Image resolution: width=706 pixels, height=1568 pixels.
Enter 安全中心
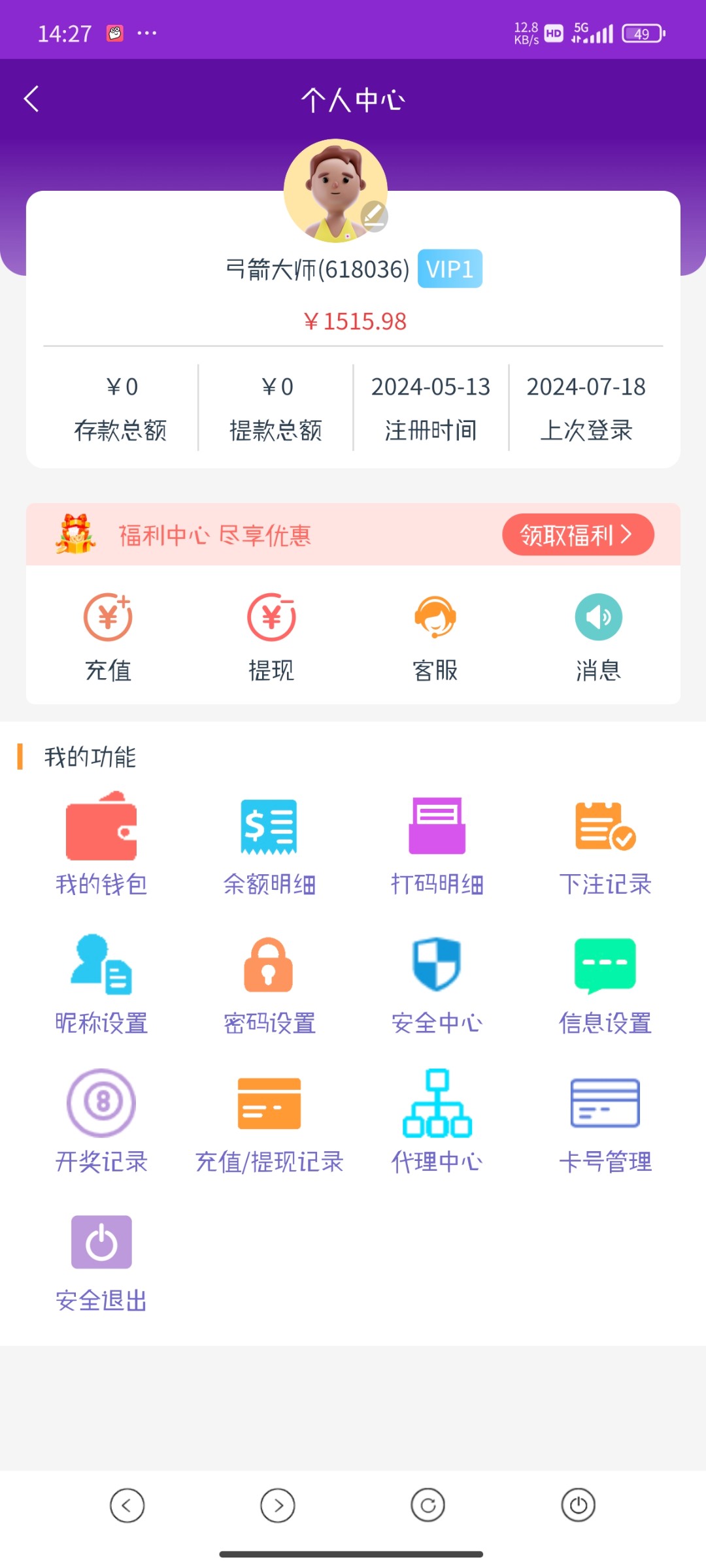[437, 981]
